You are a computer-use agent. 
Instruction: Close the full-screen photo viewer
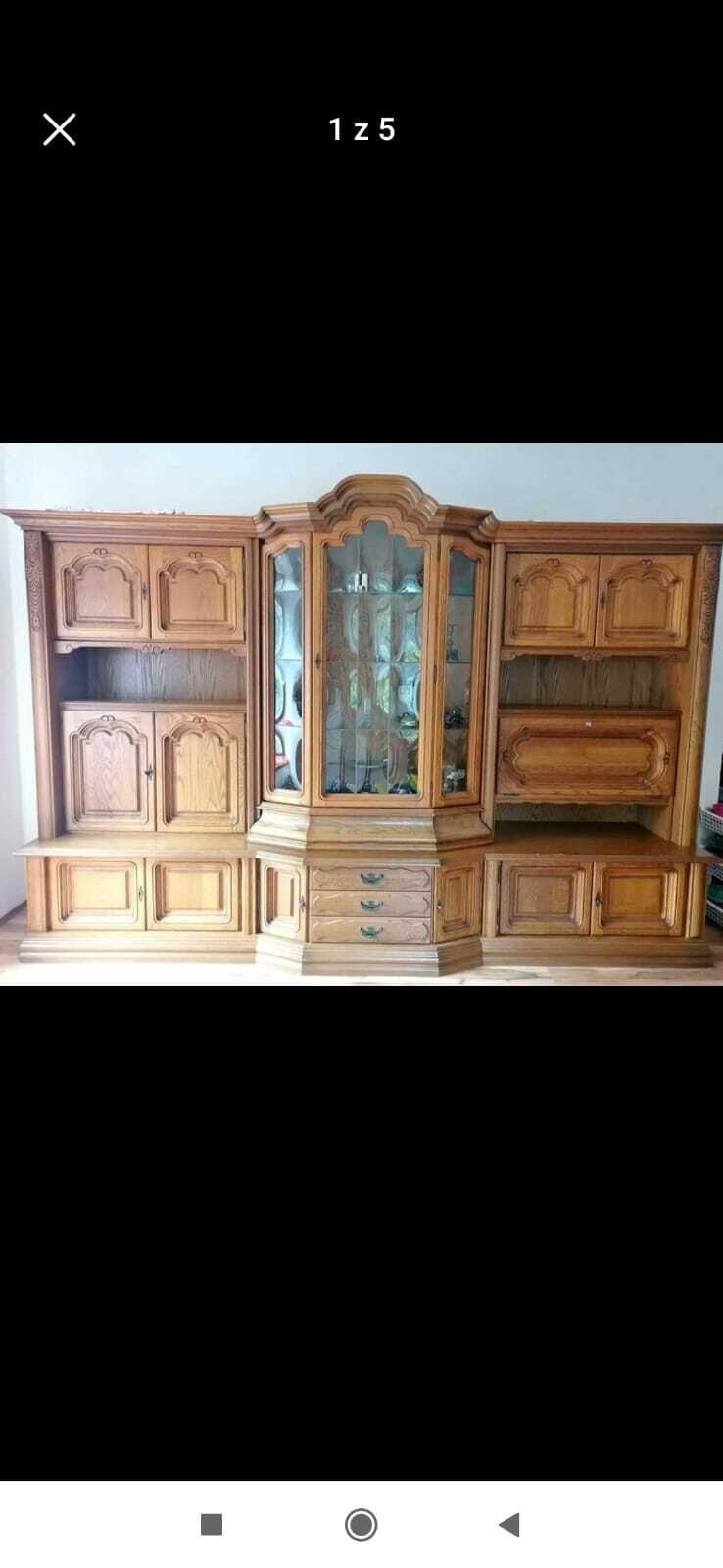tap(60, 129)
